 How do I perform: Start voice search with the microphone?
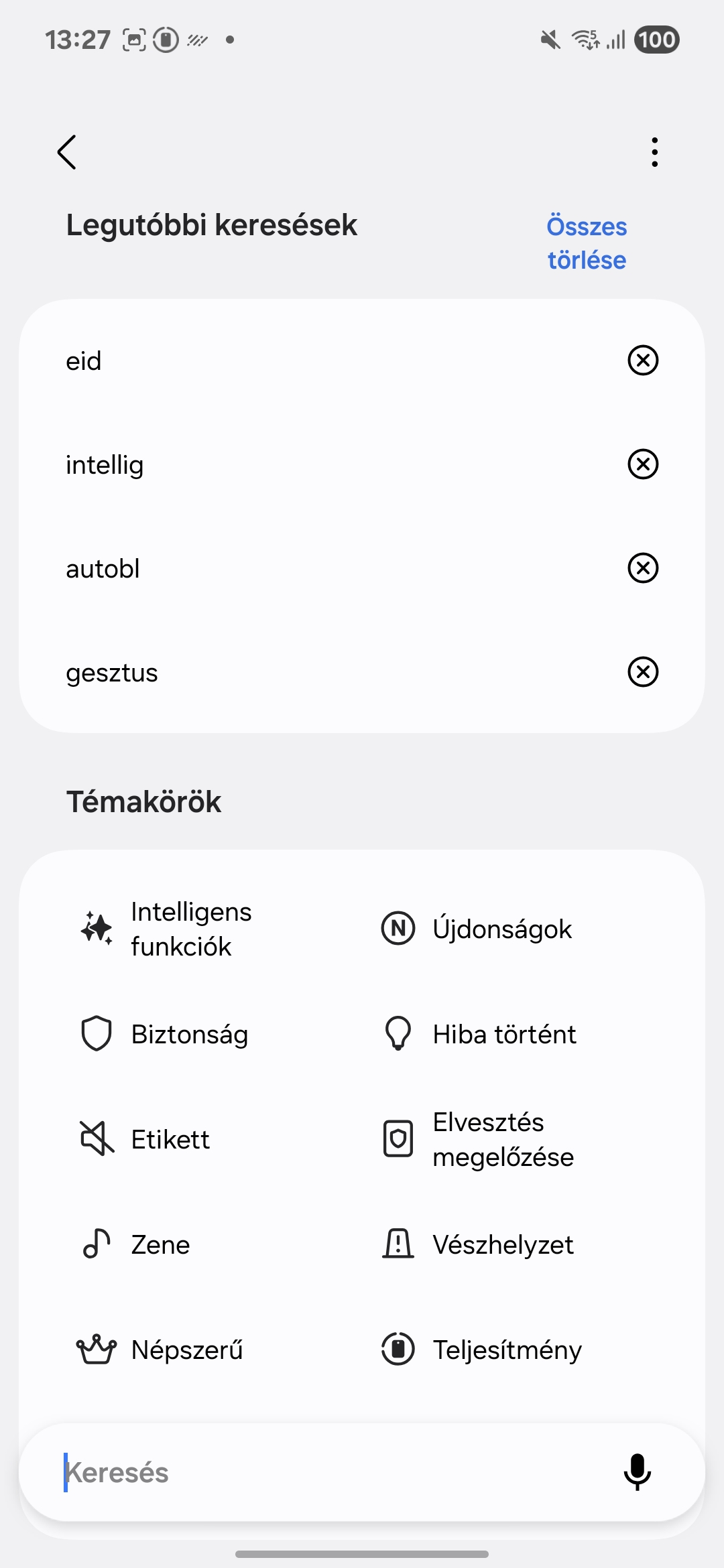tap(637, 1472)
